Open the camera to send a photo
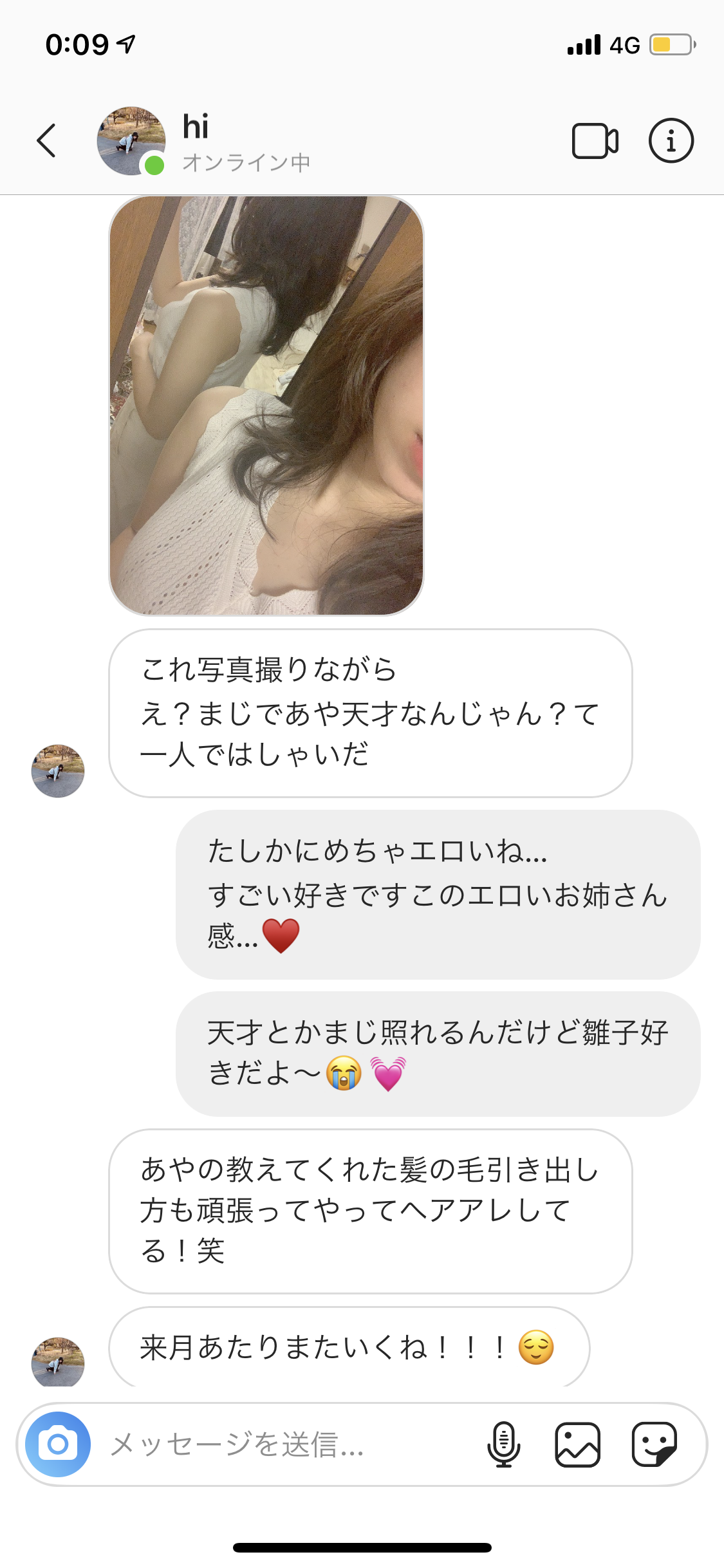The width and height of the screenshot is (724, 1568). pos(58,1444)
